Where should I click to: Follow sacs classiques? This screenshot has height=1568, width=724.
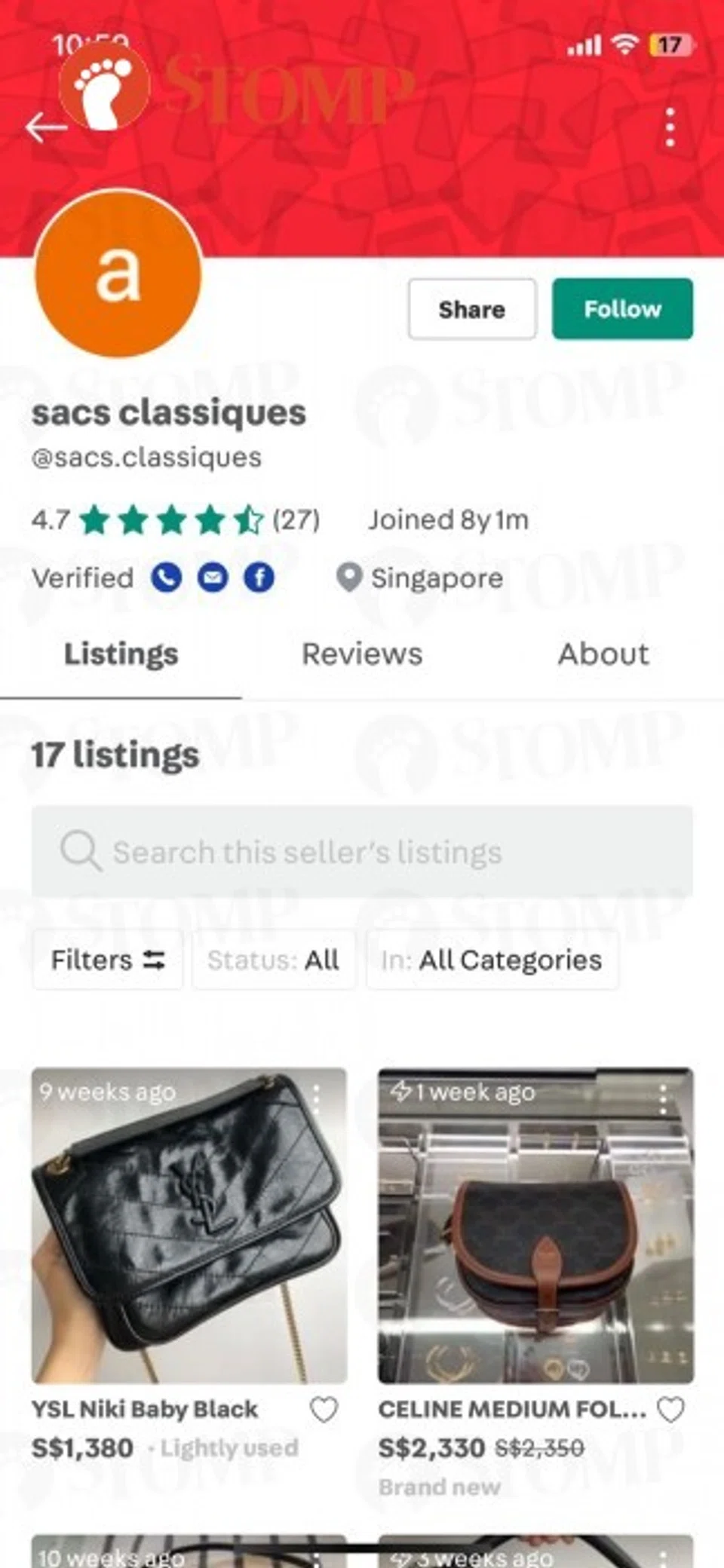(x=622, y=309)
